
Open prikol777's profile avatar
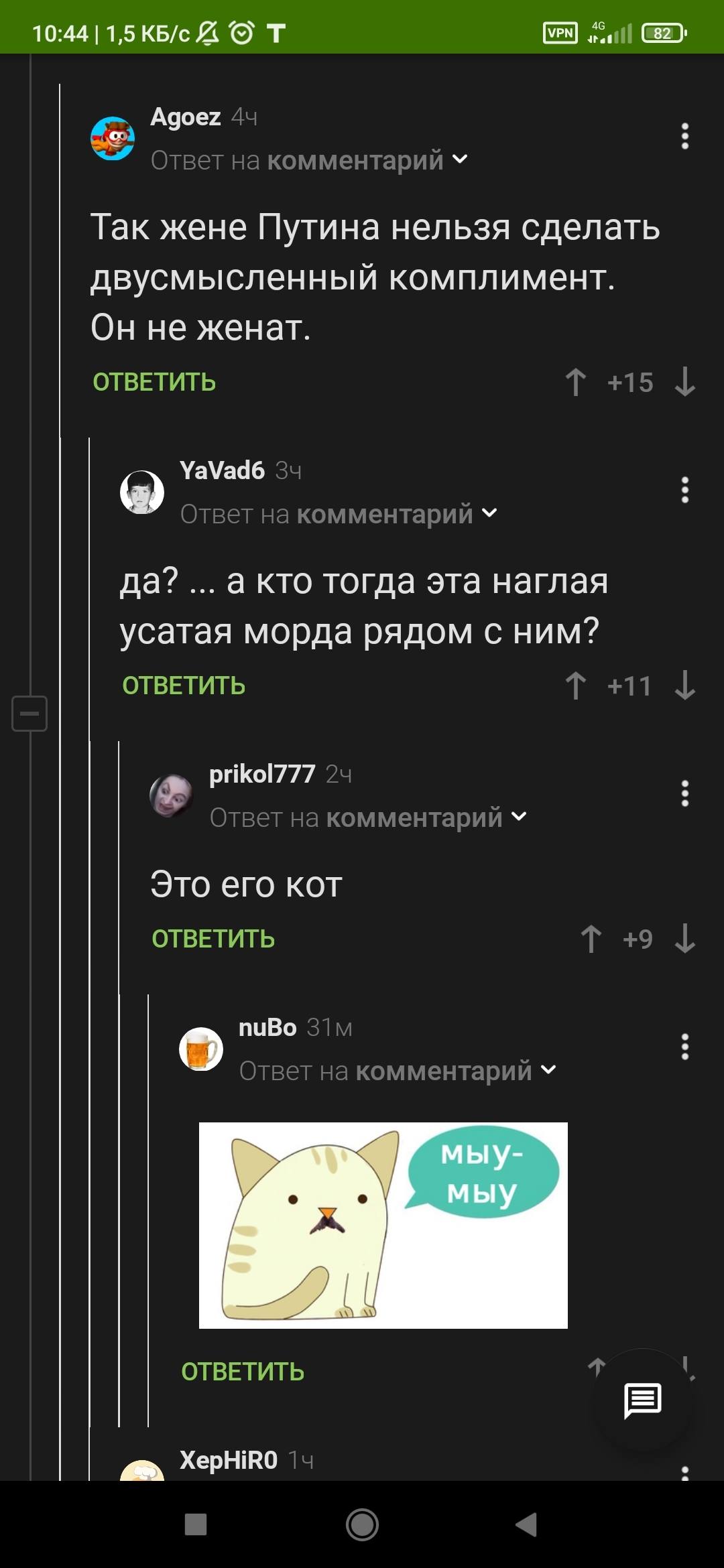click(171, 795)
